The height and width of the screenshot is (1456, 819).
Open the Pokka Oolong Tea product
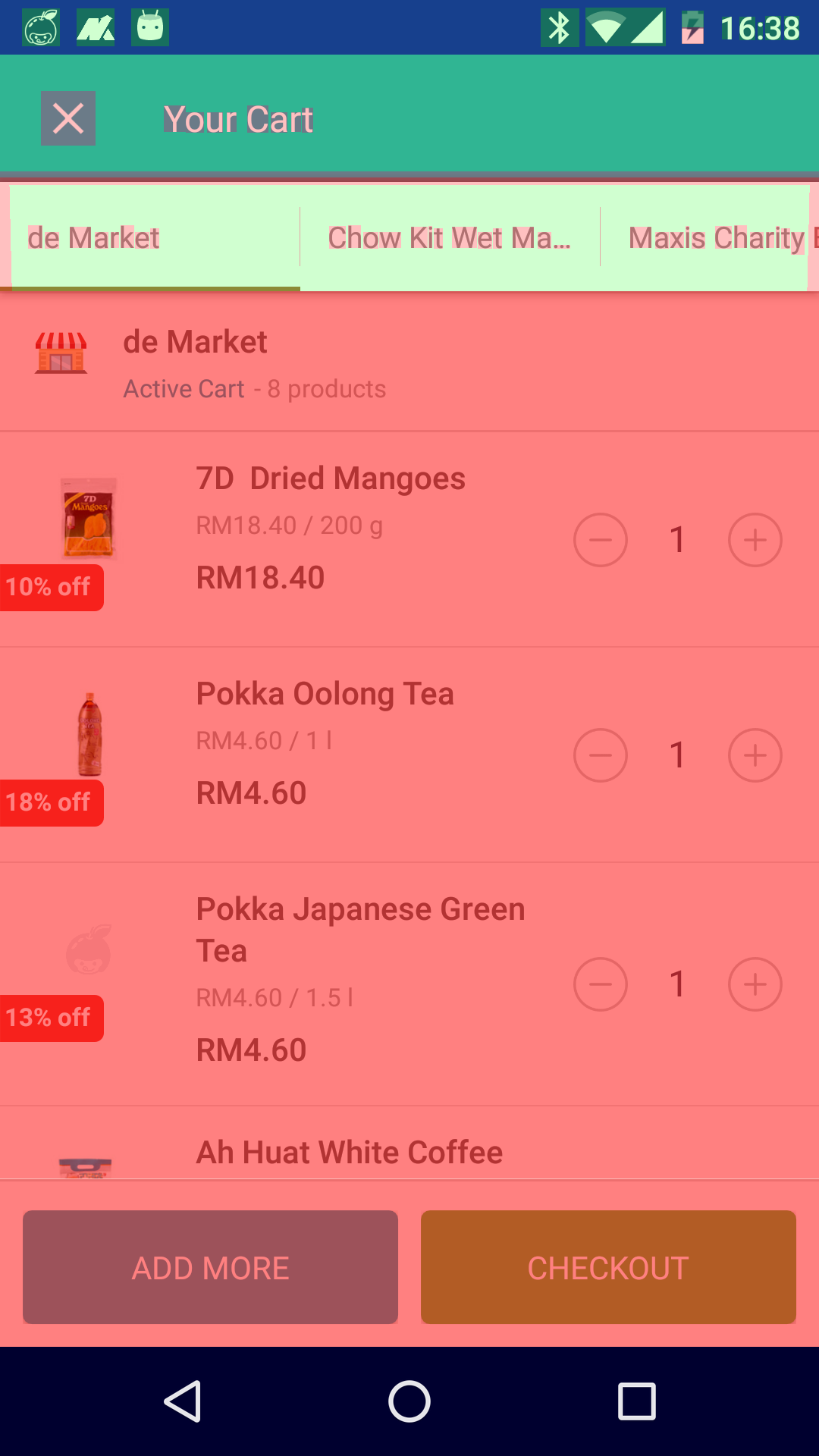[325, 694]
